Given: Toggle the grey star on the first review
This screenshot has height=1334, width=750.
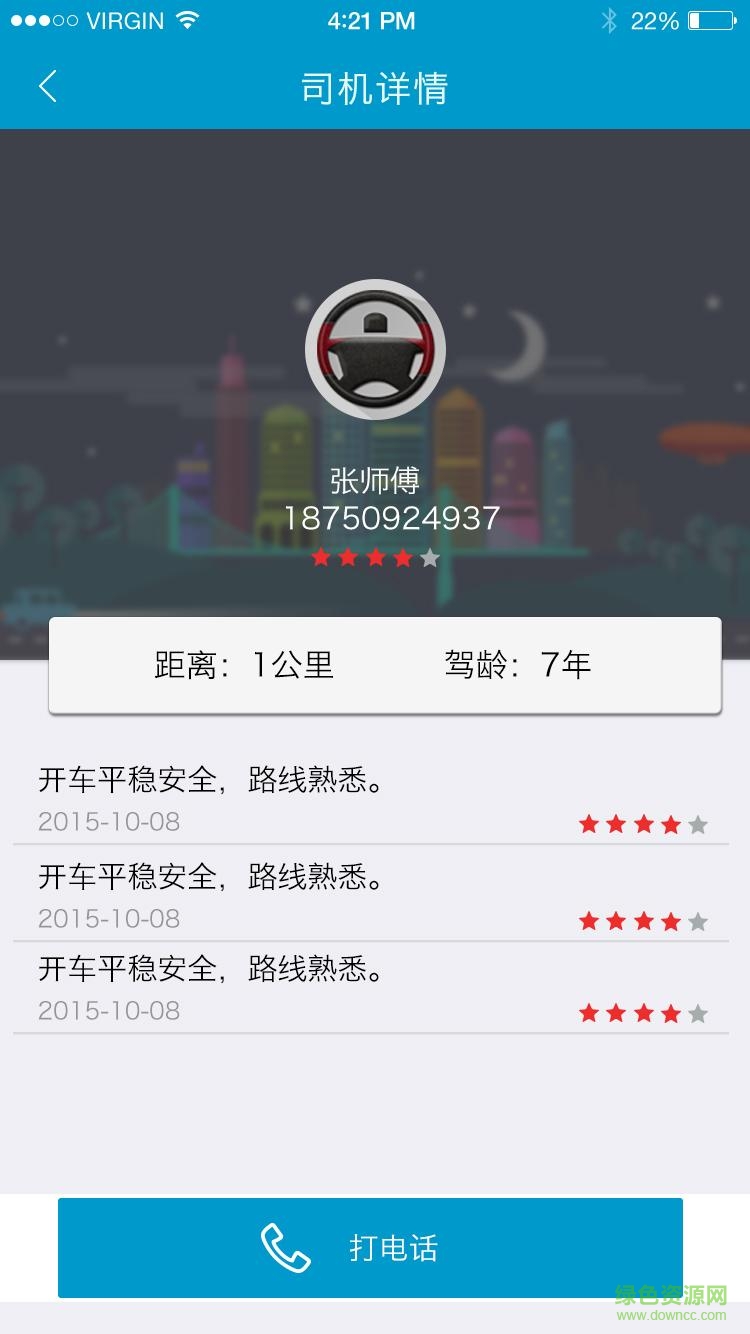Looking at the screenshot, I should pos(700,824).
